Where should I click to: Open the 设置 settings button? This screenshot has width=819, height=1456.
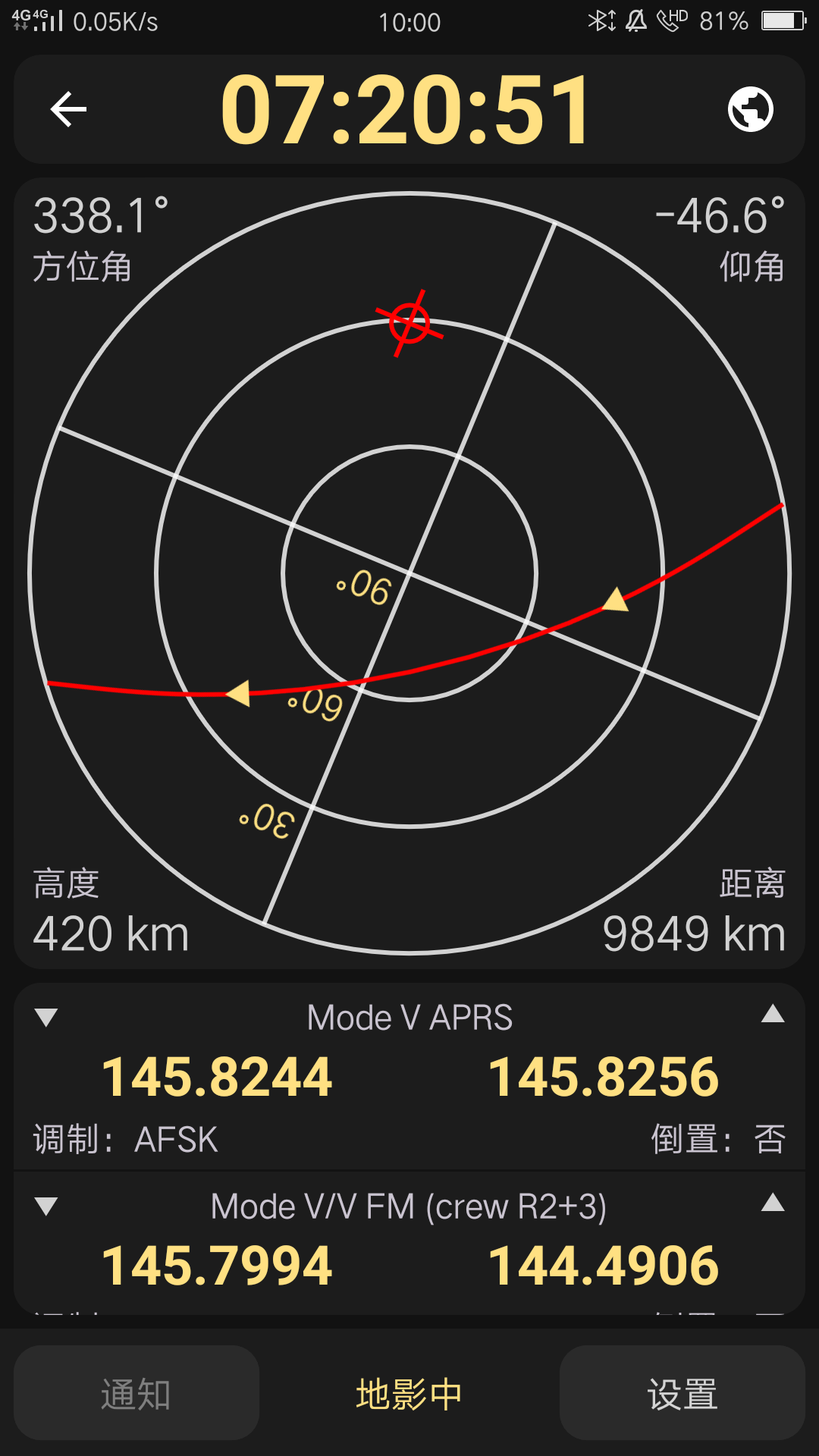pyautogui.click(x=682, y=1394)
